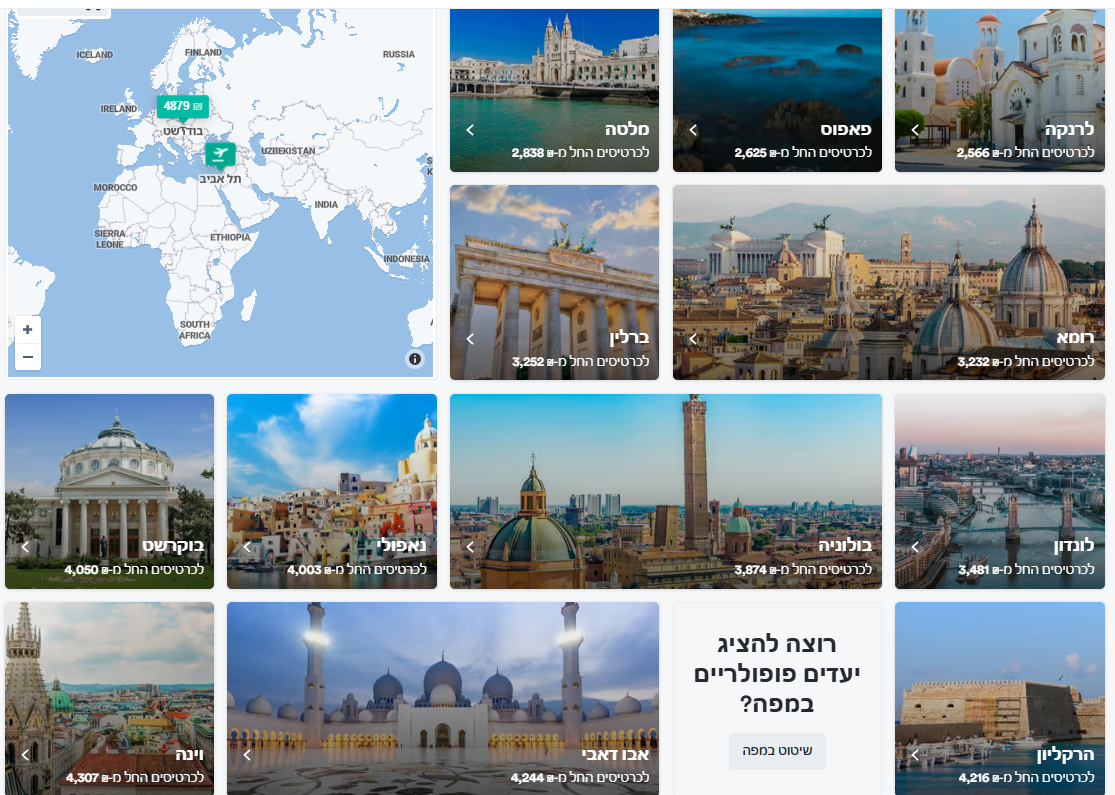Select the תל אביב airplane marker
1115x795 pixels.
click(220, 154)
